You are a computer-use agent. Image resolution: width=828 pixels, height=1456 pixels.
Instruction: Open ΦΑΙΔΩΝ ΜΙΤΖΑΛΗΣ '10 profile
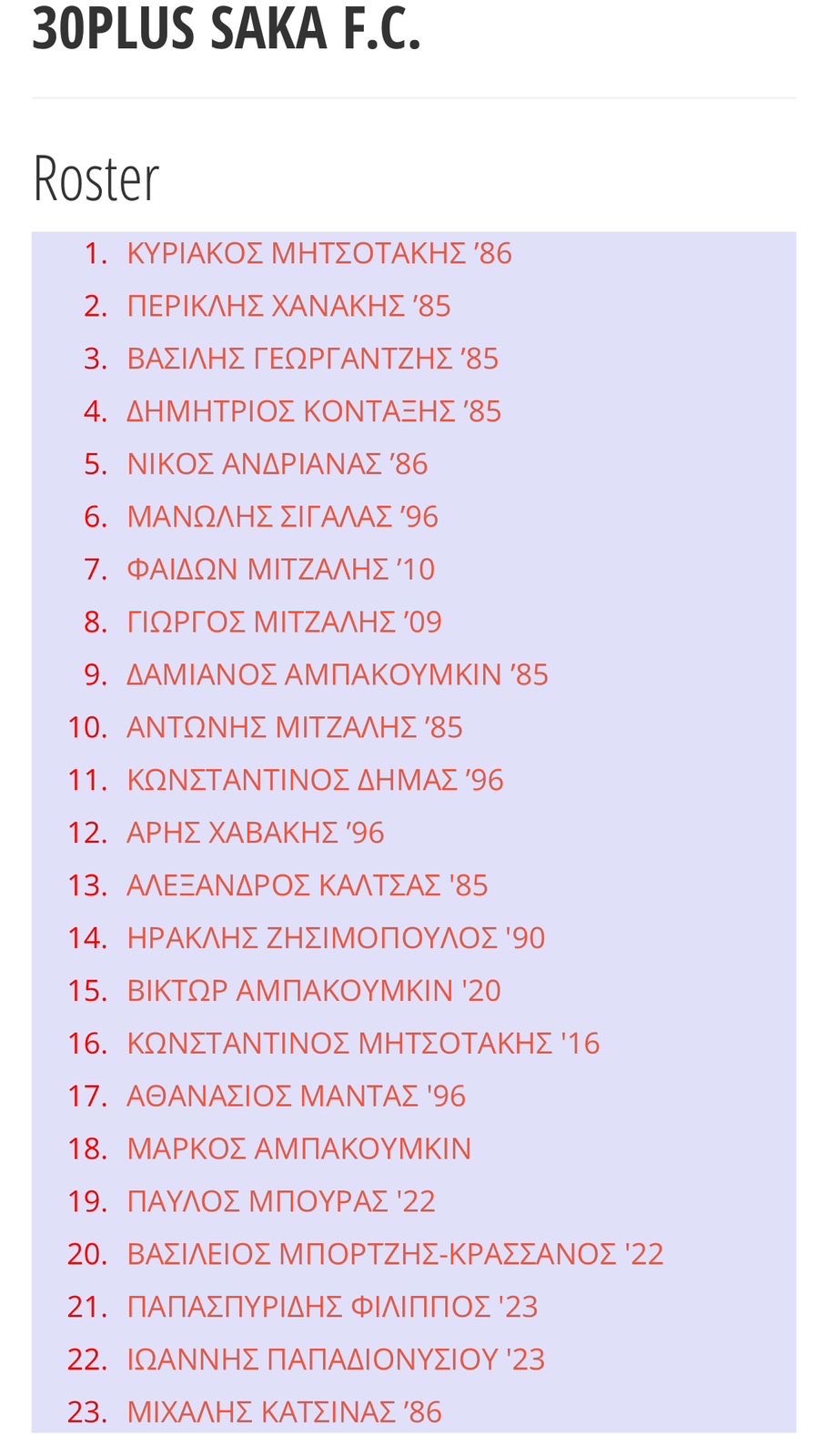coord(281,570)
